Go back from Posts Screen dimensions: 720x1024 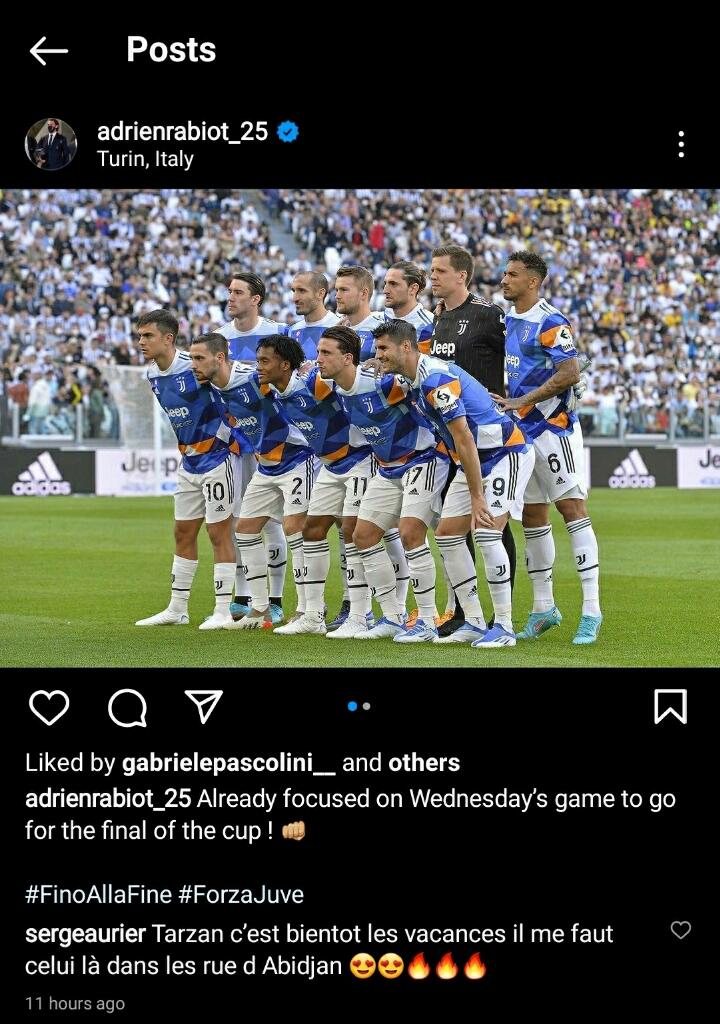[48, 51]
